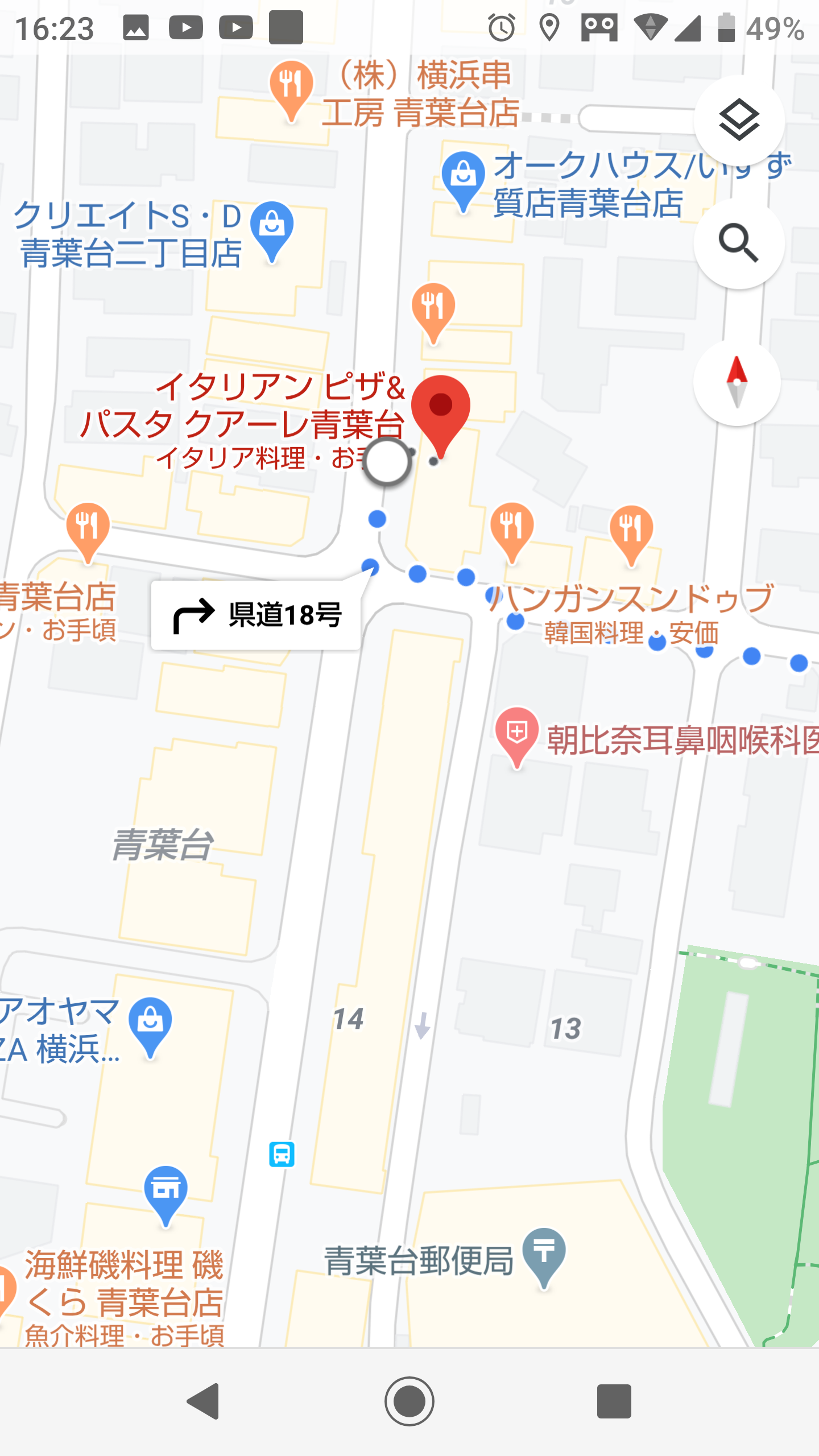Reset map orientation with the compass
The height and width of the screenshot is (1456, 819).
pos(737,383)
